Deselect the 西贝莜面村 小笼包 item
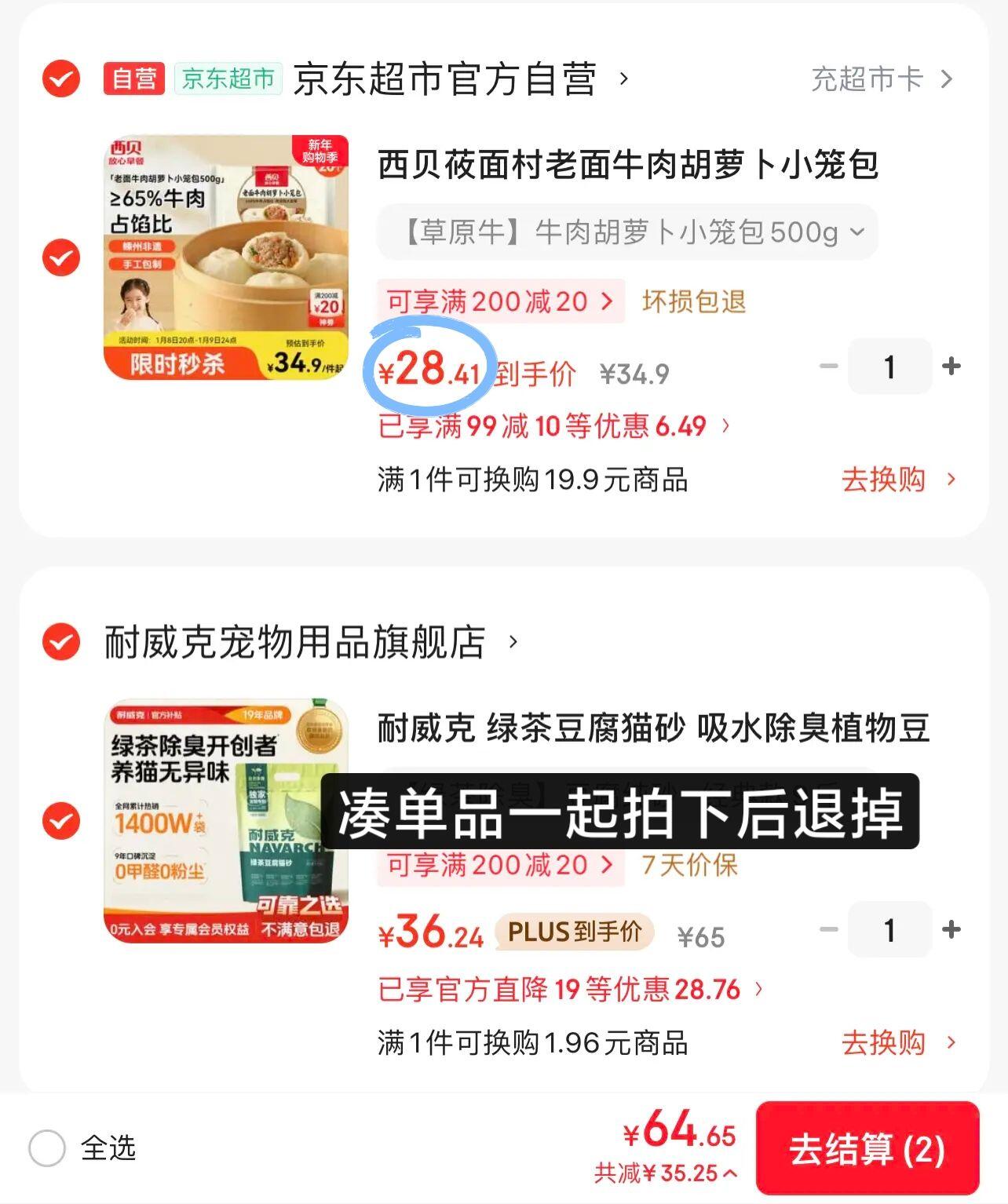This screenshot has height=1204, width=1008. 61,258
